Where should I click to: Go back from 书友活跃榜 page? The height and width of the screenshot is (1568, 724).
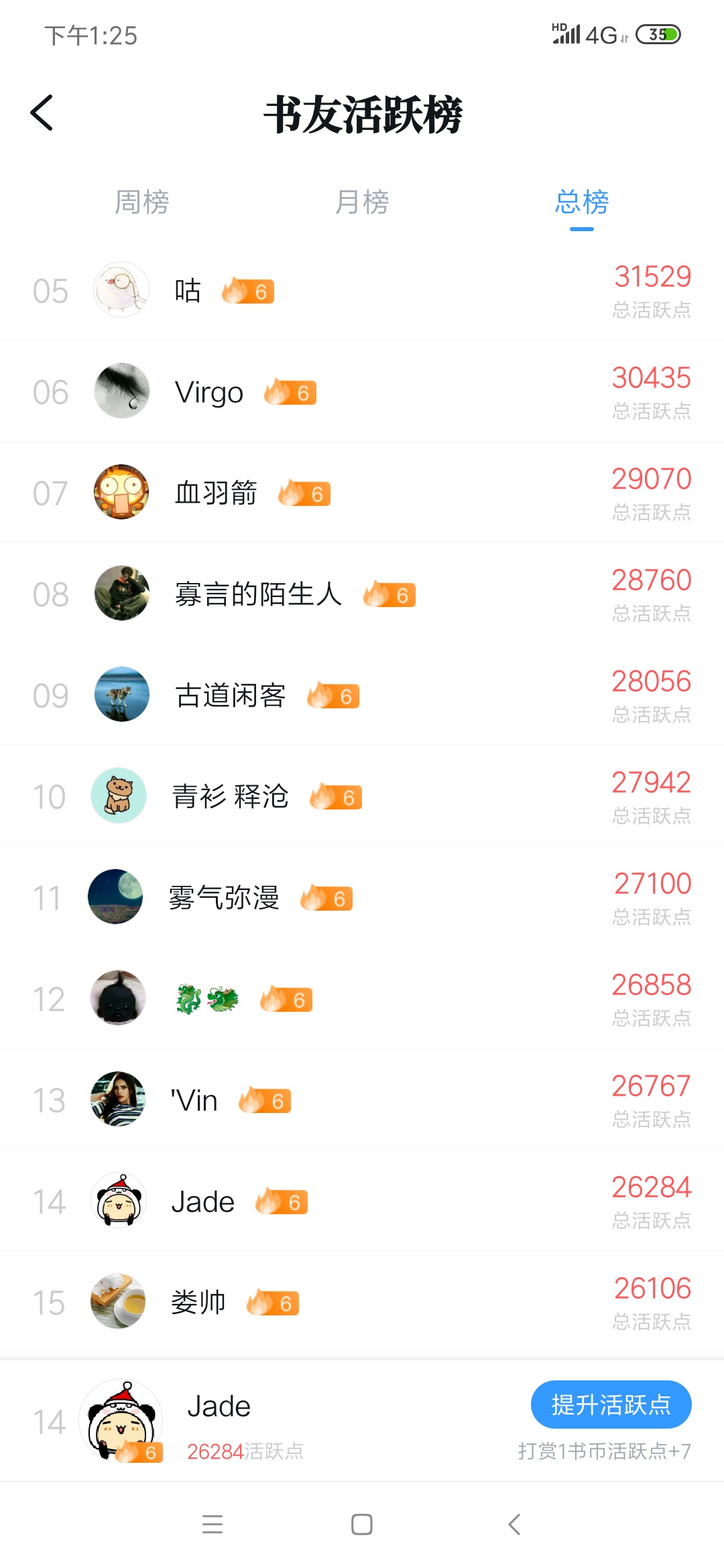[42, 113]
